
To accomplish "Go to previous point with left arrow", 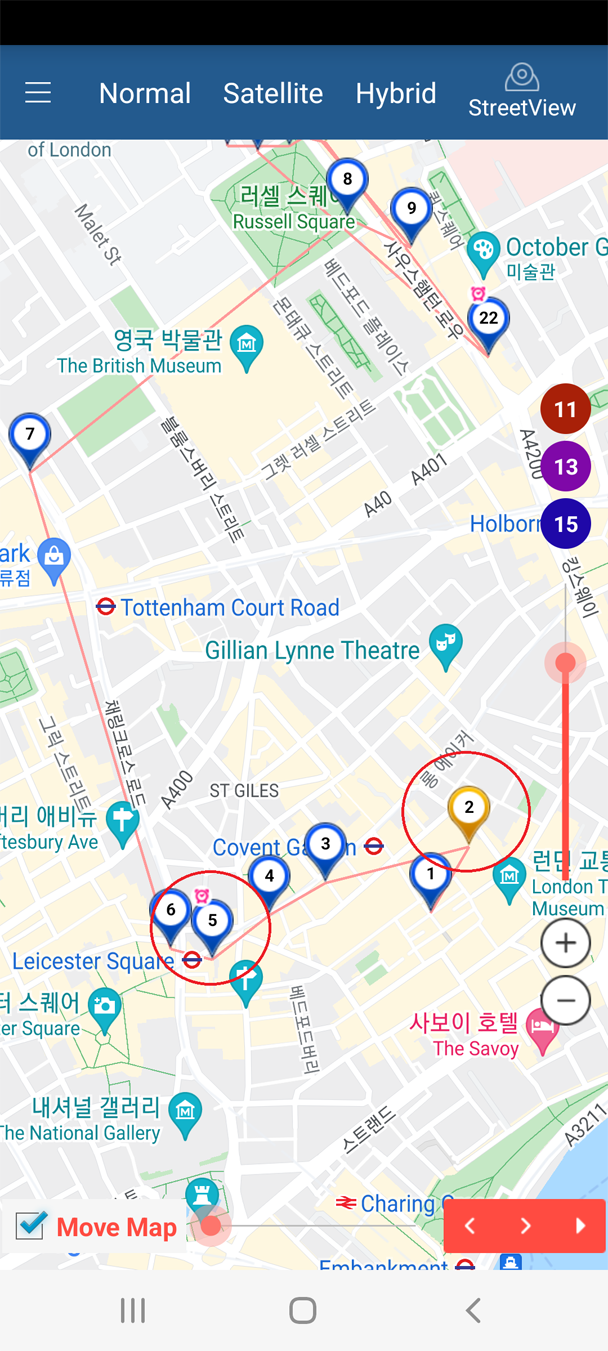I will click(x=470, y=1226).
